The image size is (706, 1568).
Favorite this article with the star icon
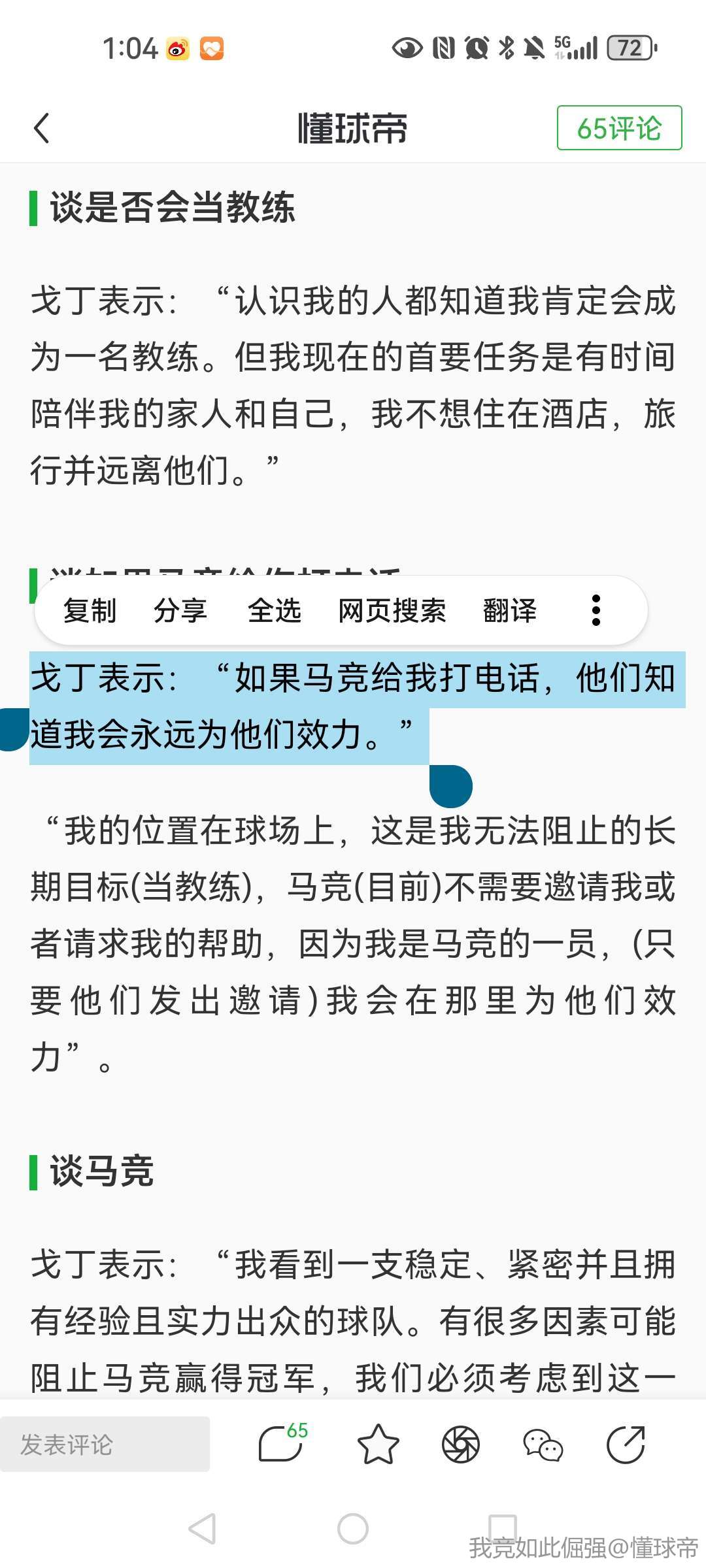(378, 1445)
